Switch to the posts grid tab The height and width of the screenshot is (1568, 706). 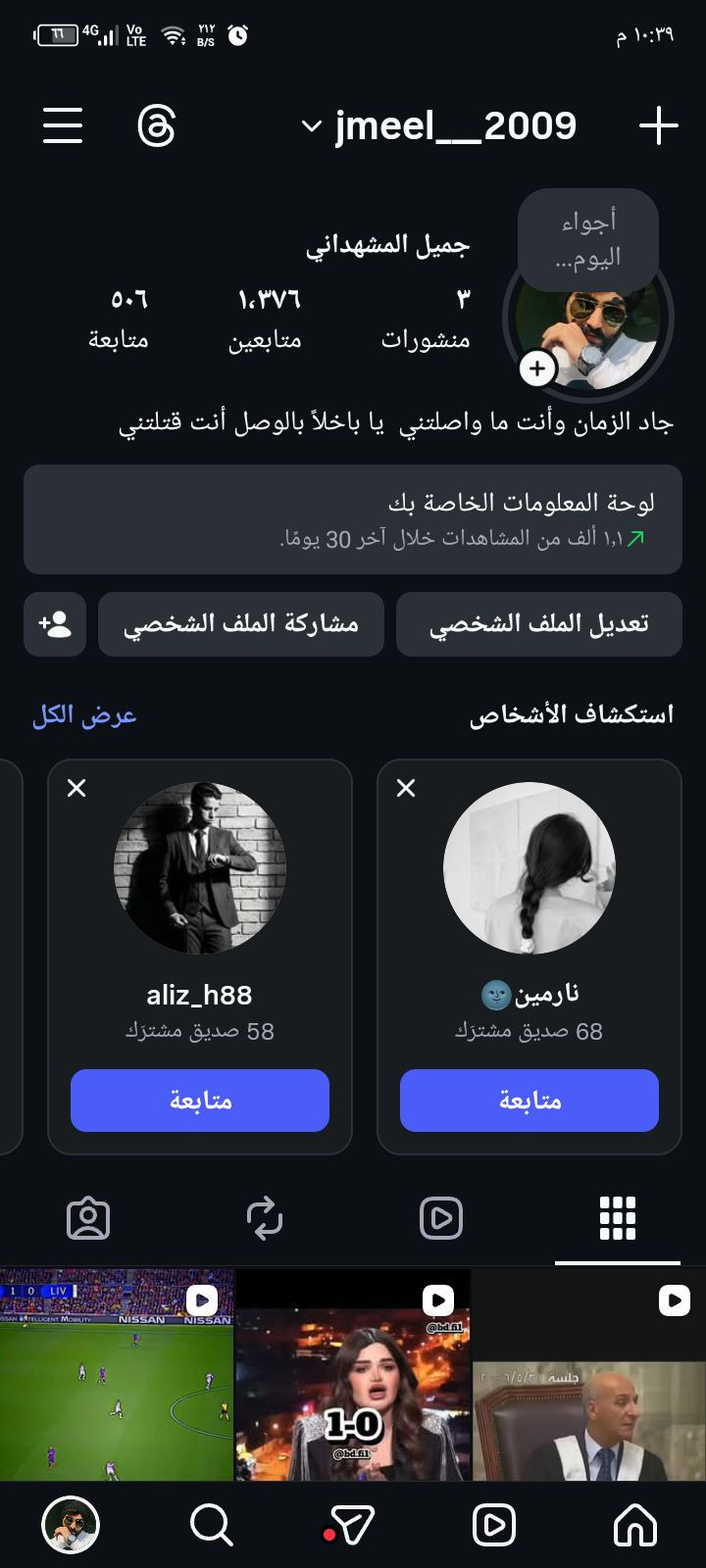[x=618, y=1218]
